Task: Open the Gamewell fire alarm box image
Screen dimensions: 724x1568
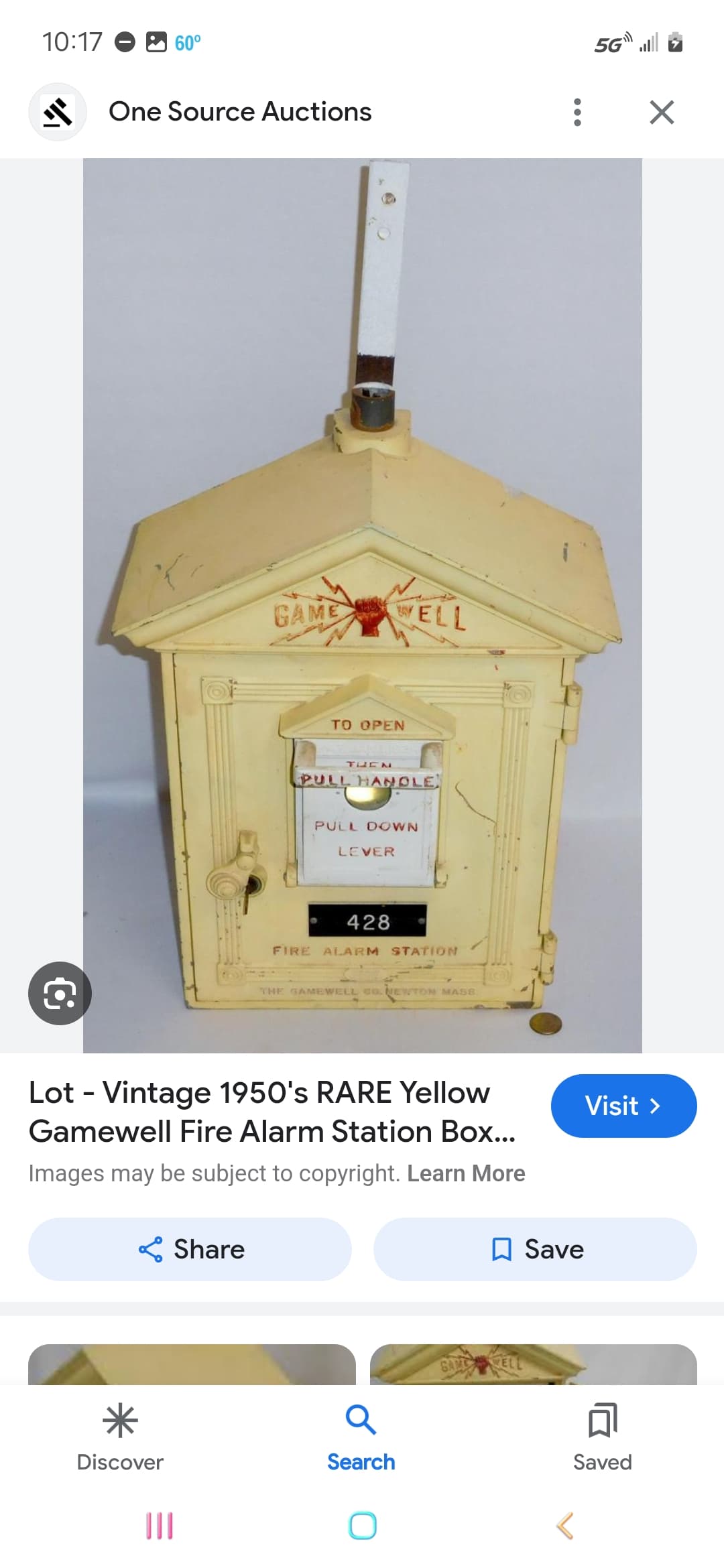Action: click(362, 606)
